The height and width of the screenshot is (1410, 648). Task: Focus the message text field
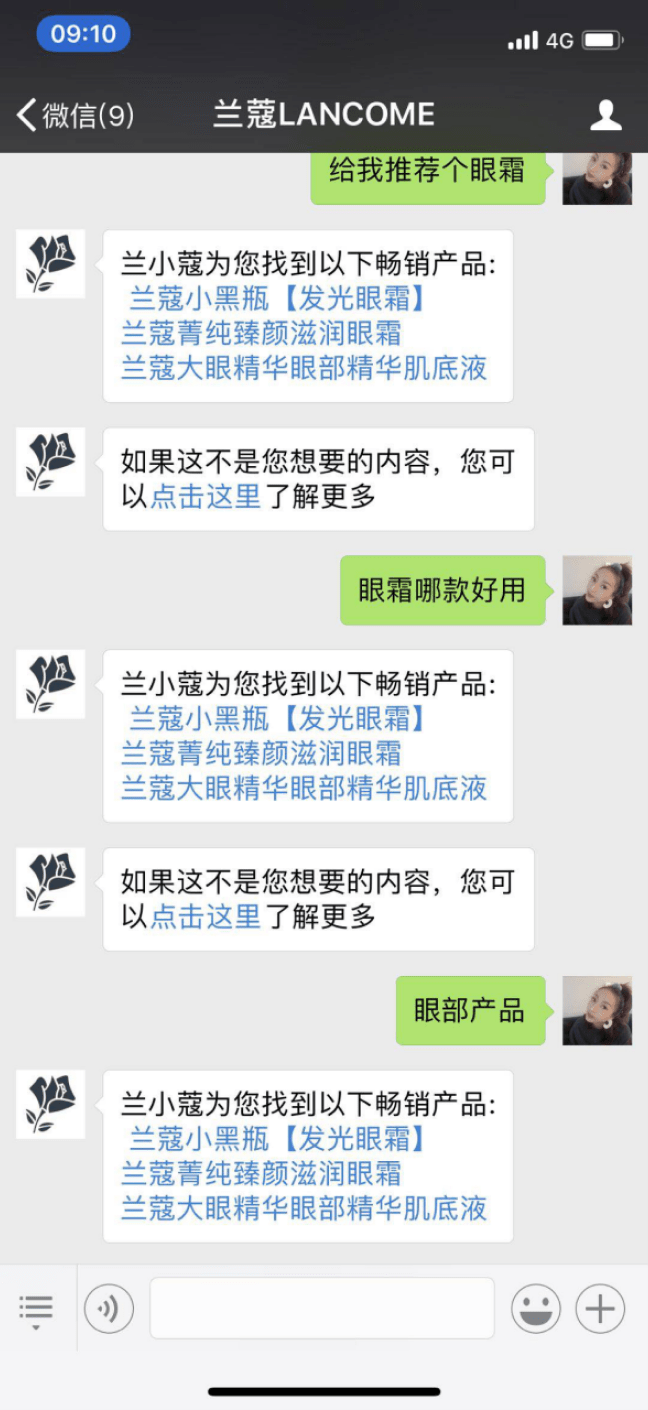pos(321,1308)
